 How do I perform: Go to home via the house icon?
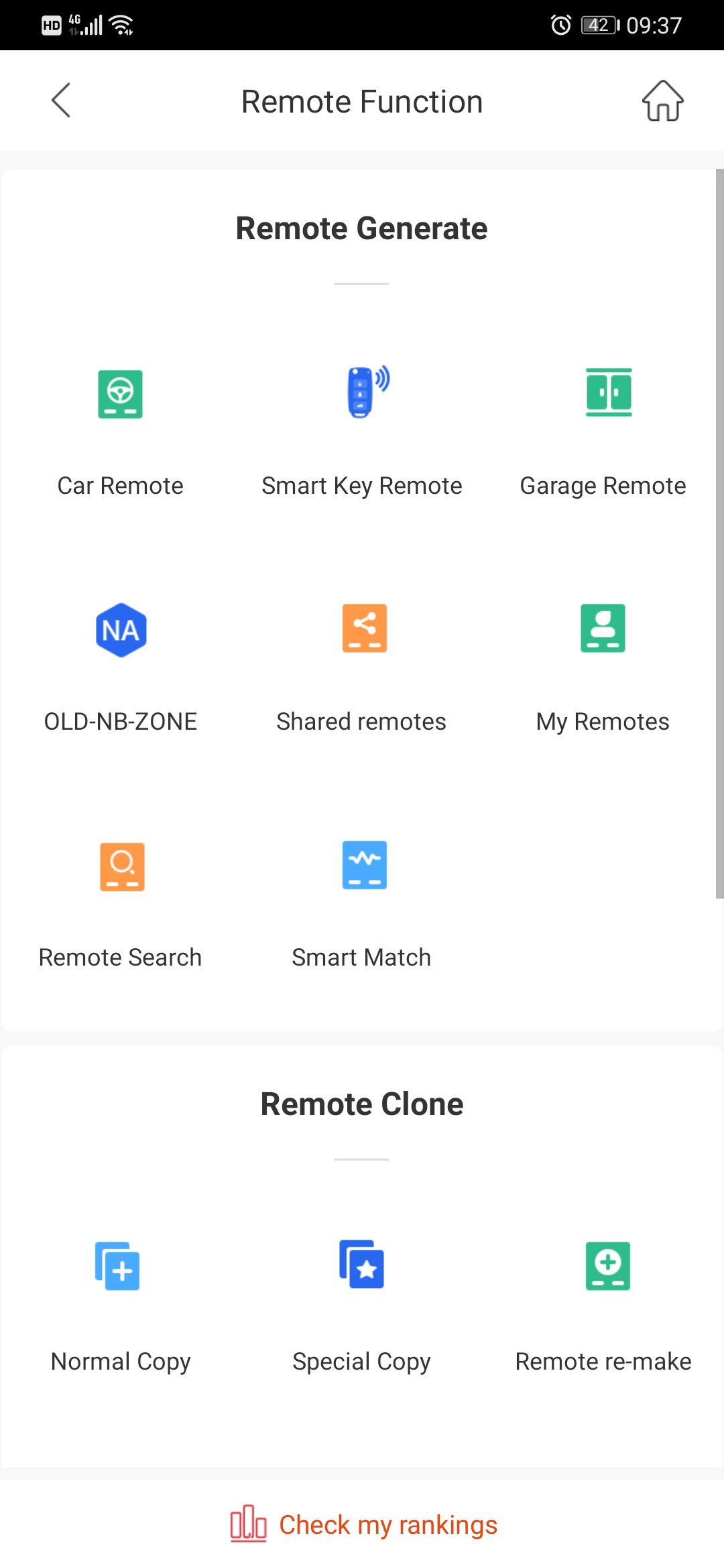tap(662, 101)
